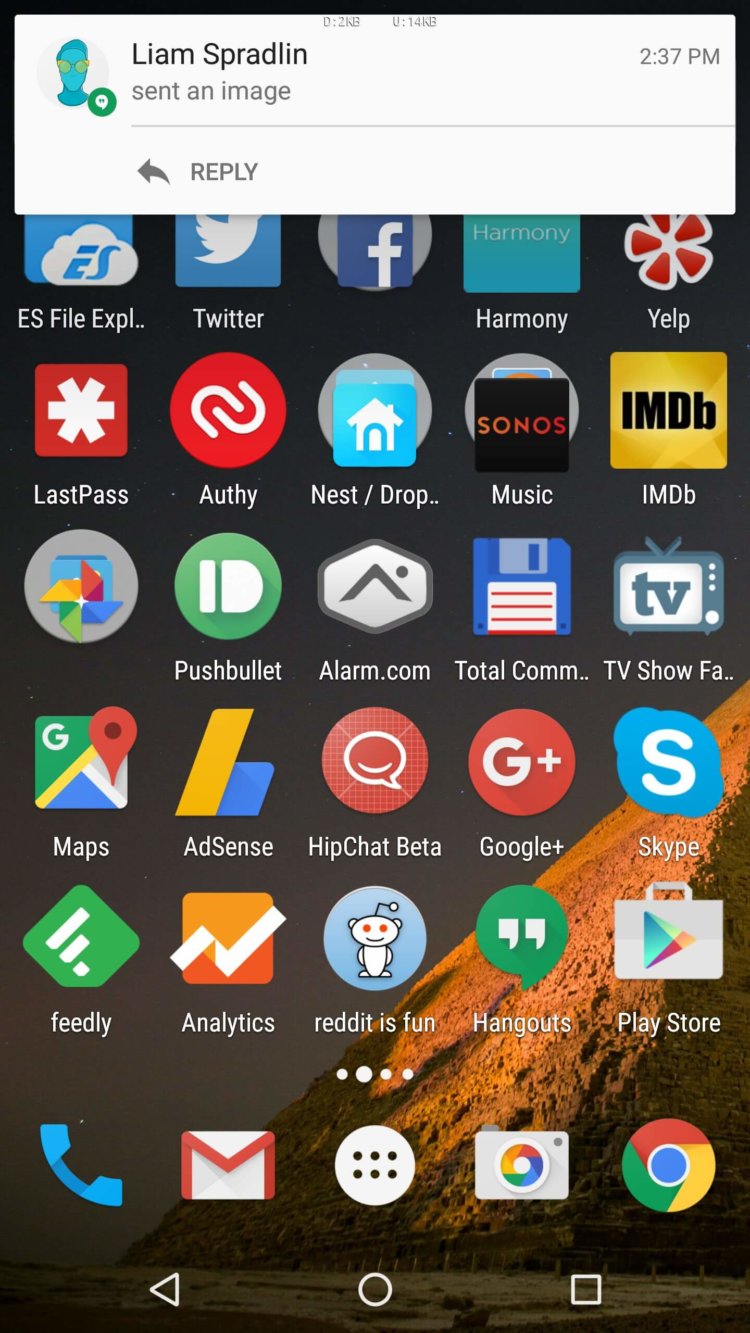Open Pushbullet
Image resolution: width=750 pixels, height=1333 pixels.
[x=228, y=587]
